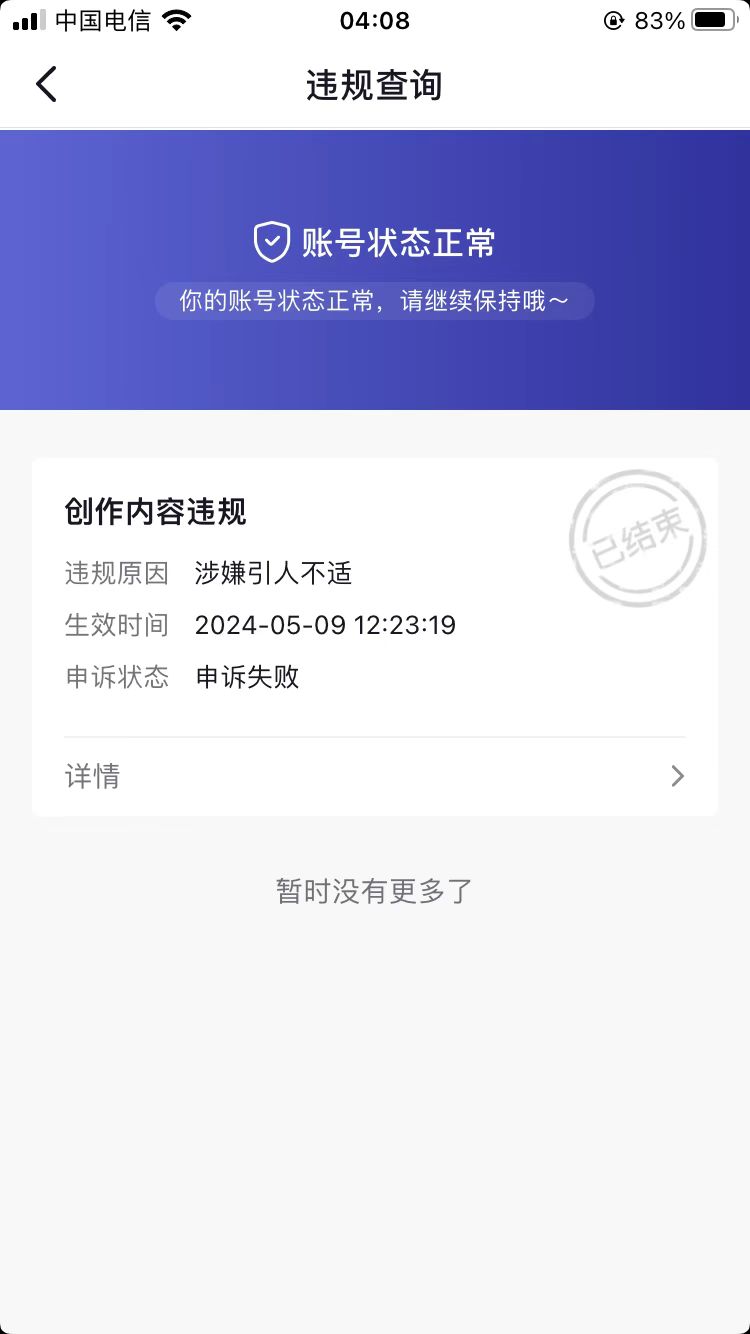Go back from the 违规查询 page
This screenshot has height=1334, width=750.
tap(46, 85)
